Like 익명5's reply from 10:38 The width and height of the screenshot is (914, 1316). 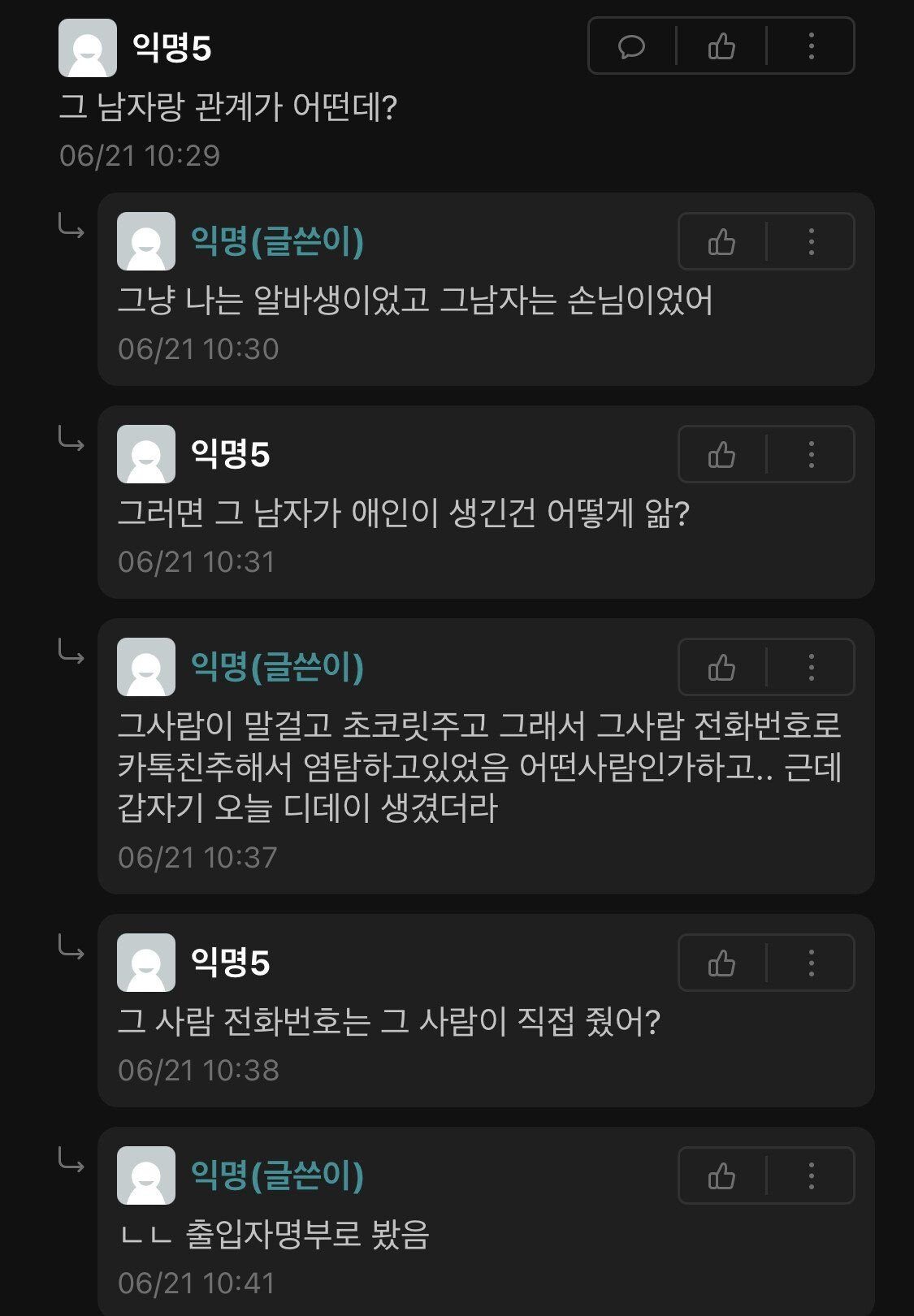[x=721, y=963]
